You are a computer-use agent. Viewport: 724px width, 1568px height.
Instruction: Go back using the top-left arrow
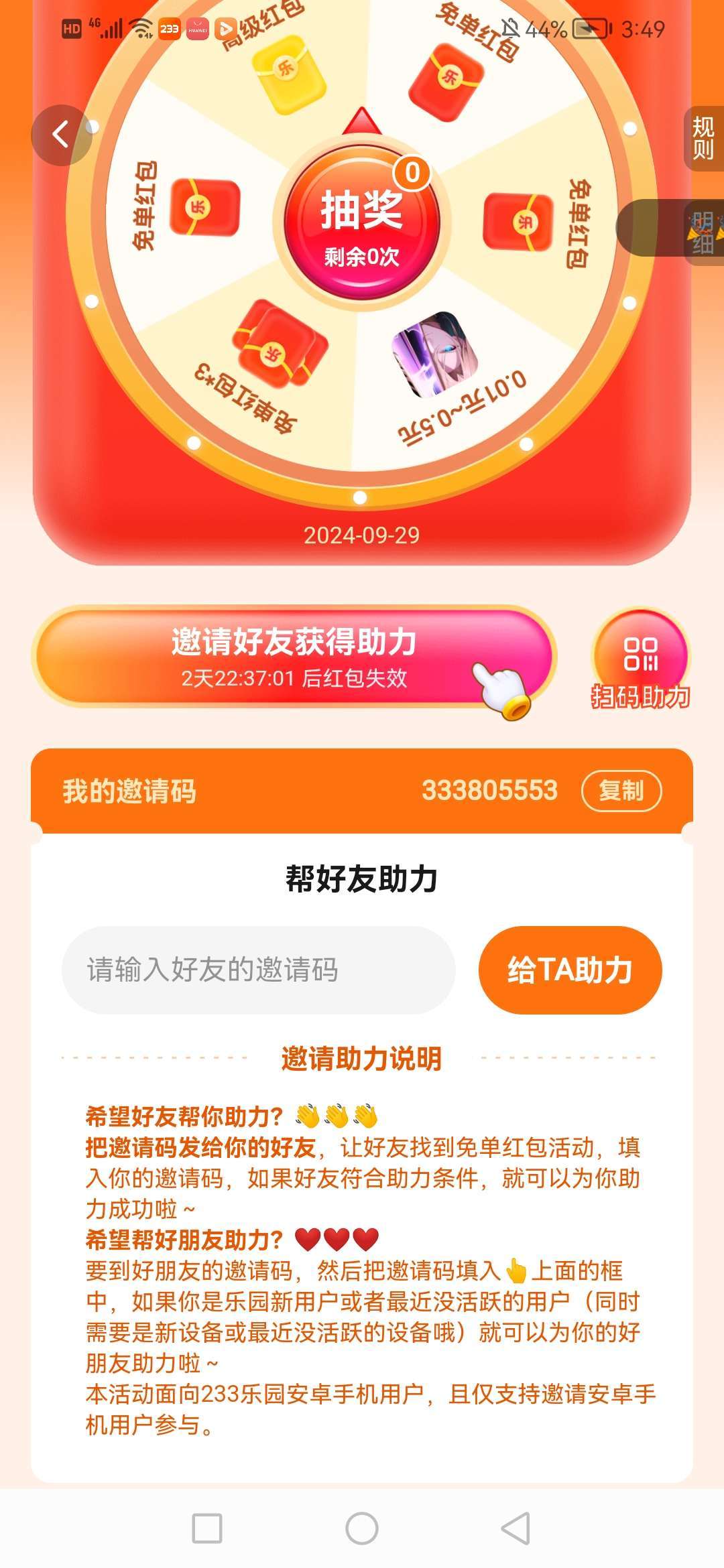[x=61, y=135]
